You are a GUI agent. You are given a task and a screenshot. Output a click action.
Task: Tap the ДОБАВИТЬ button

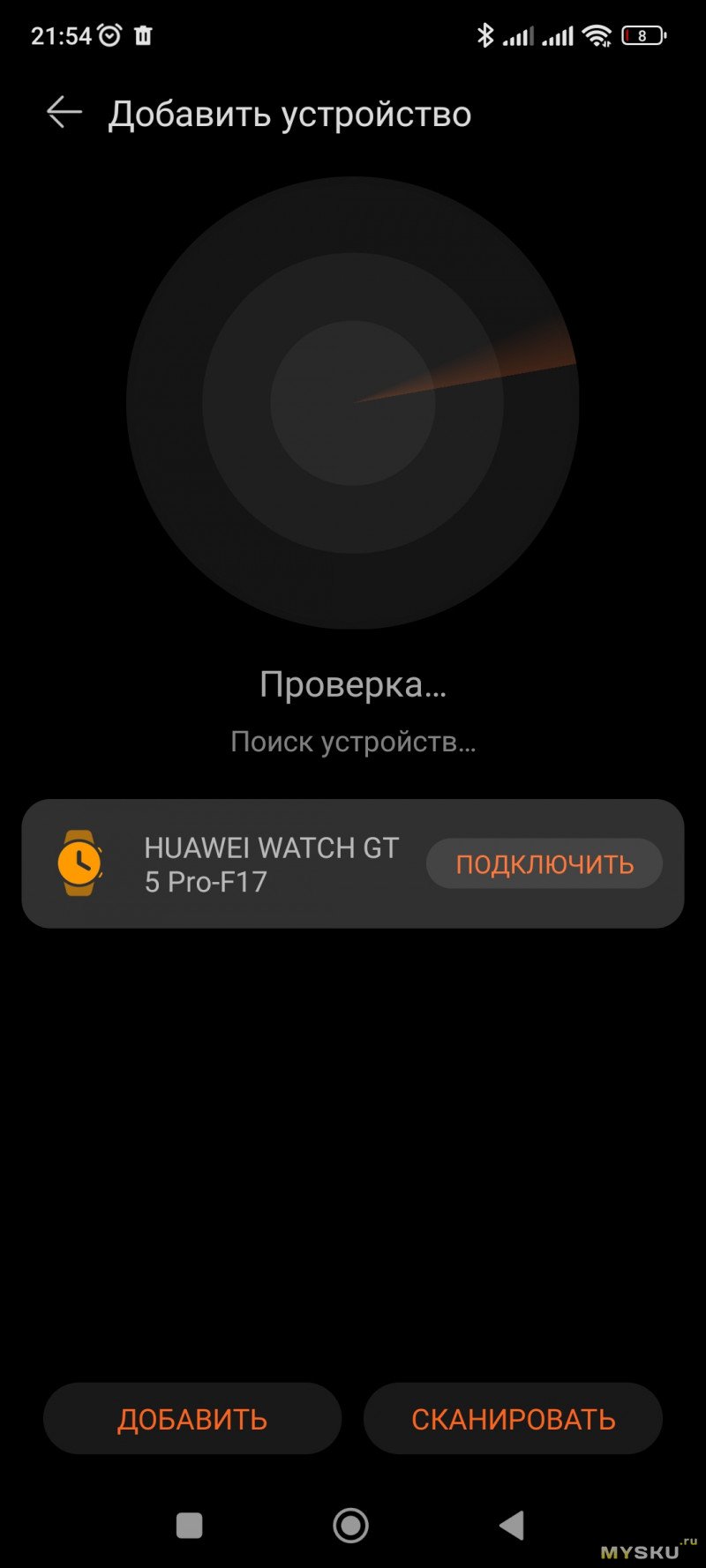tap(192, 1419)
